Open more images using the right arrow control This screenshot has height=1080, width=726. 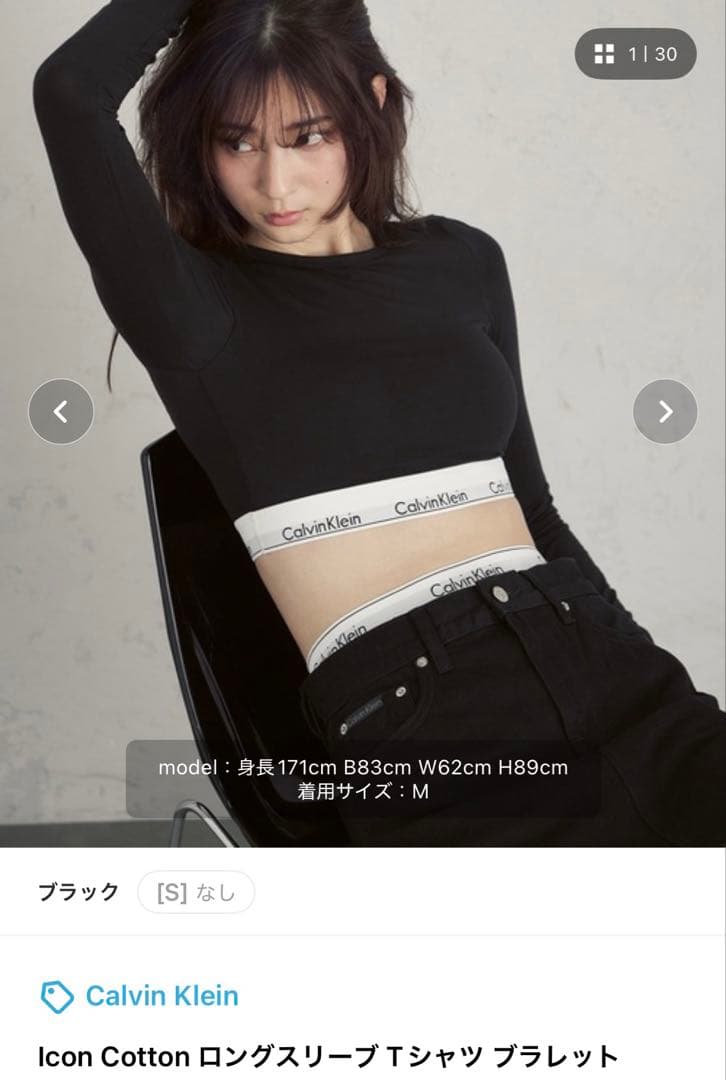coord(665,410)
